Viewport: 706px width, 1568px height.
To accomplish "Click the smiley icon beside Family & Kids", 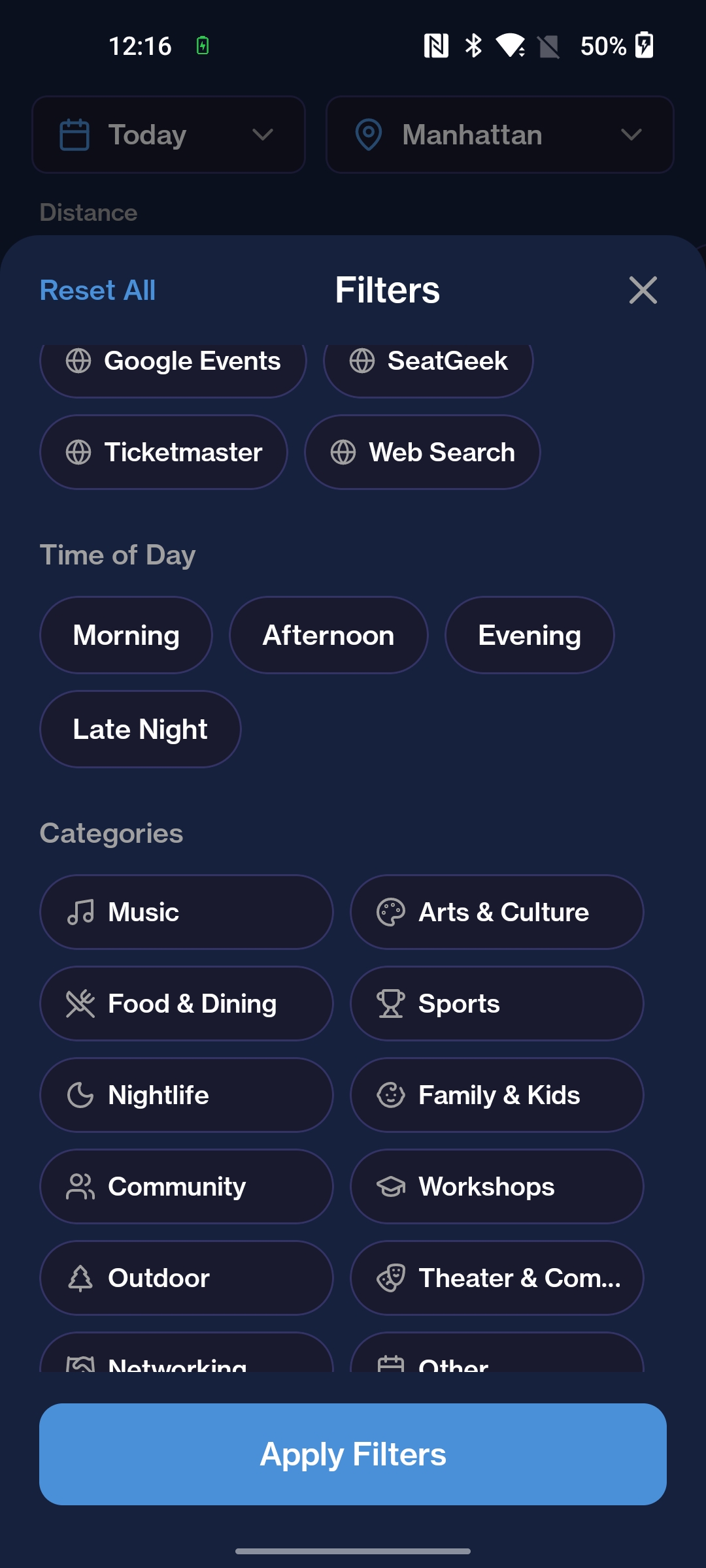I will [x=390, y=1095].
